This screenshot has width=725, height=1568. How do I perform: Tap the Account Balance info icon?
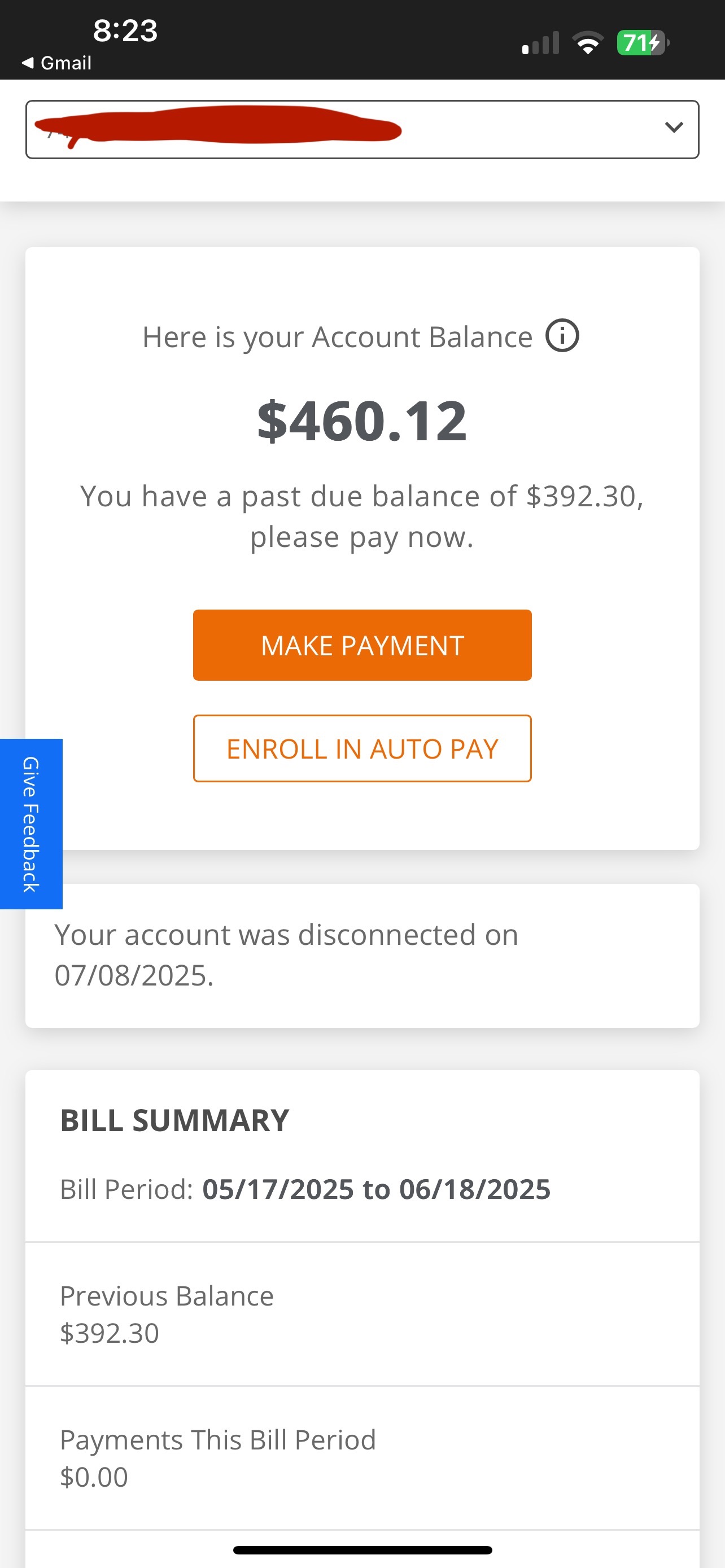tap(561, 336)
